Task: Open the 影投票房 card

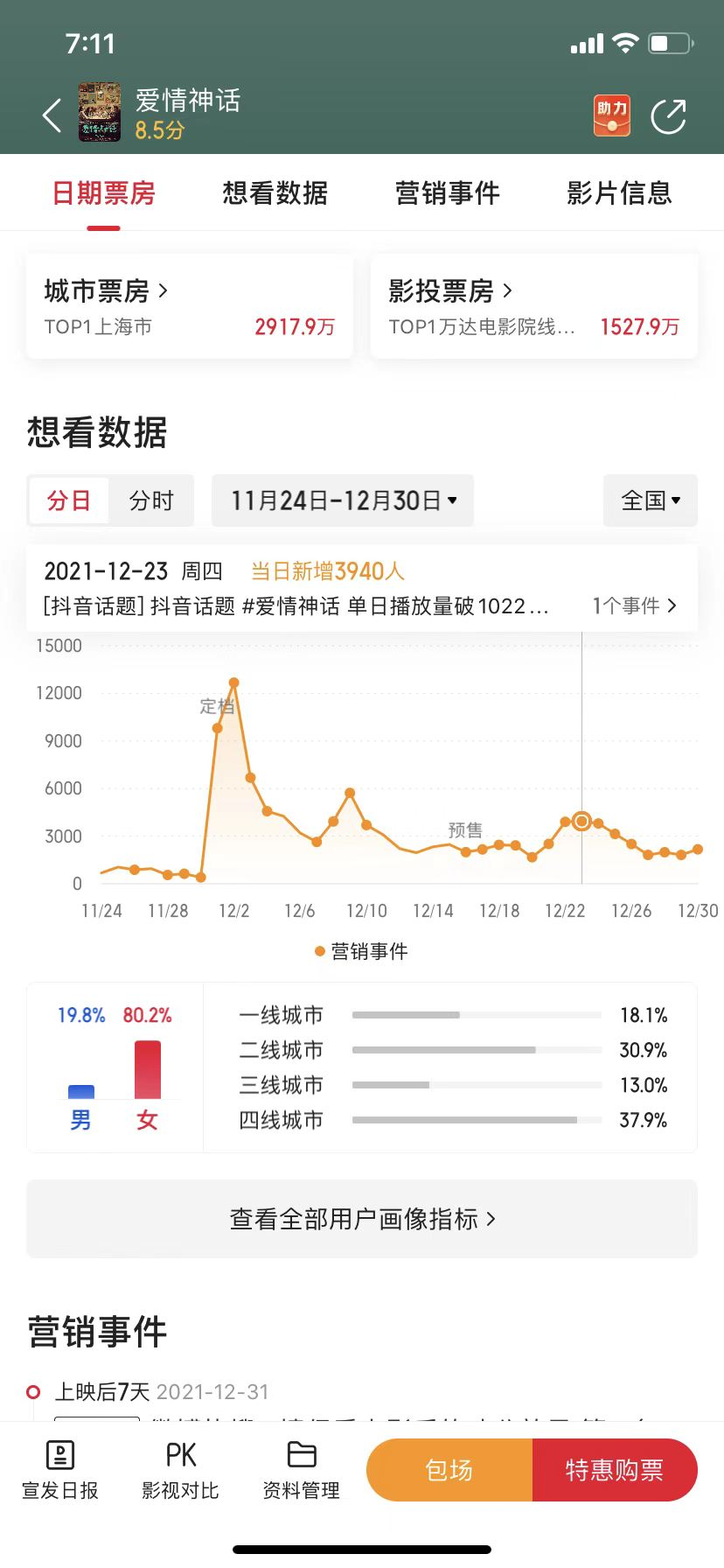Action: pyautogui.click(x=534, y=306)
